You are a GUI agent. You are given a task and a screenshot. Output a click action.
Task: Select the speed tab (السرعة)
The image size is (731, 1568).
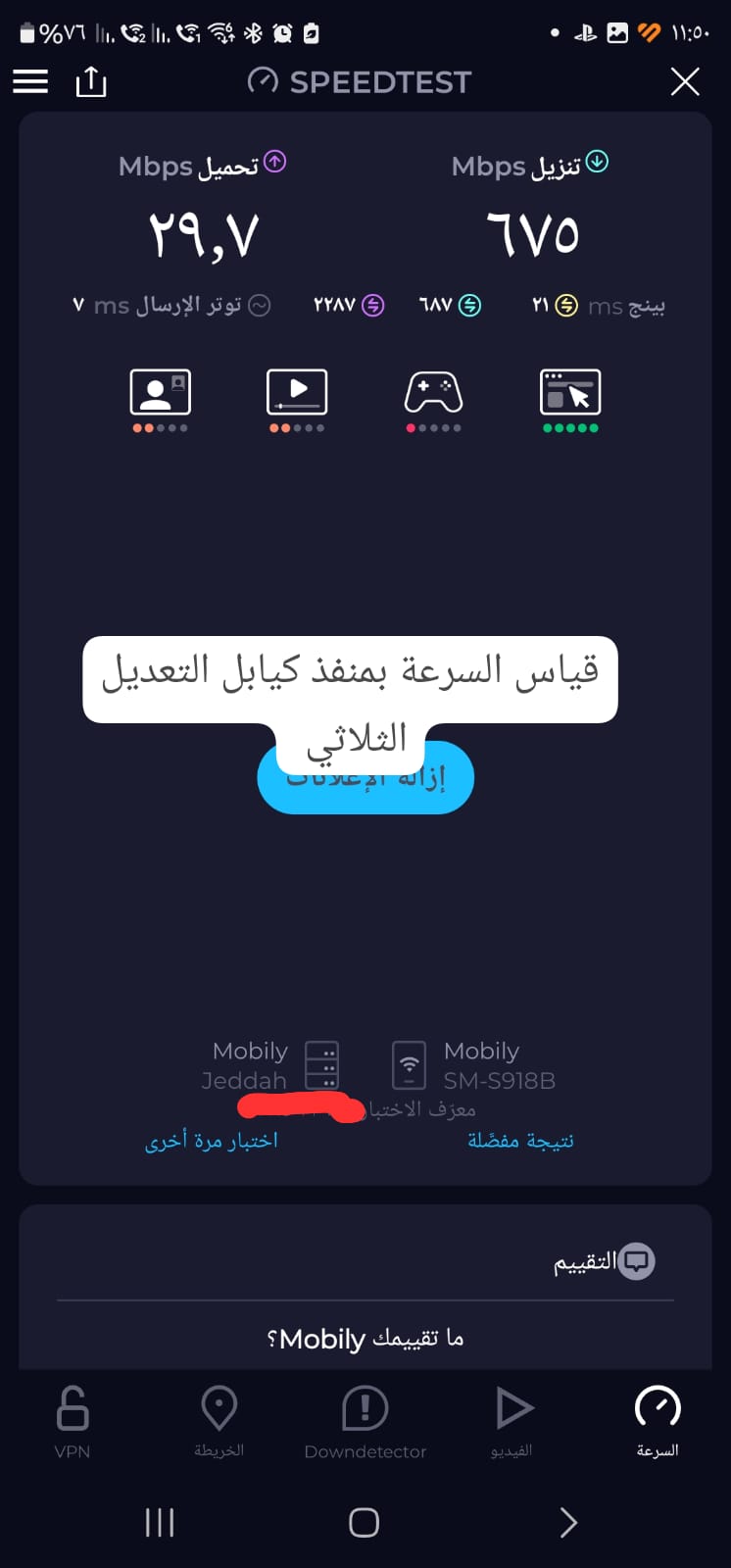click(658, 1422)
